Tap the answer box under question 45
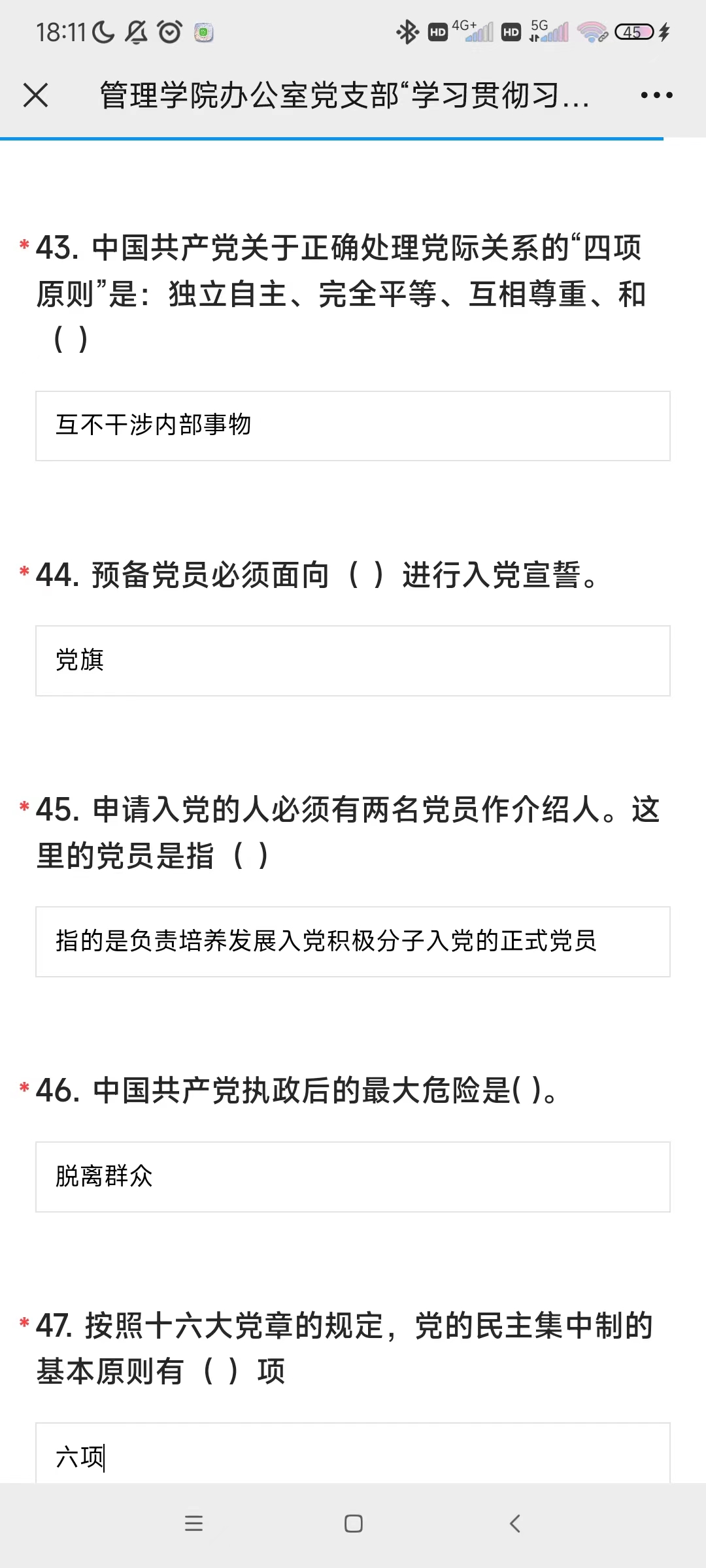The image size is (706, 1568). [x=352, y=941]
